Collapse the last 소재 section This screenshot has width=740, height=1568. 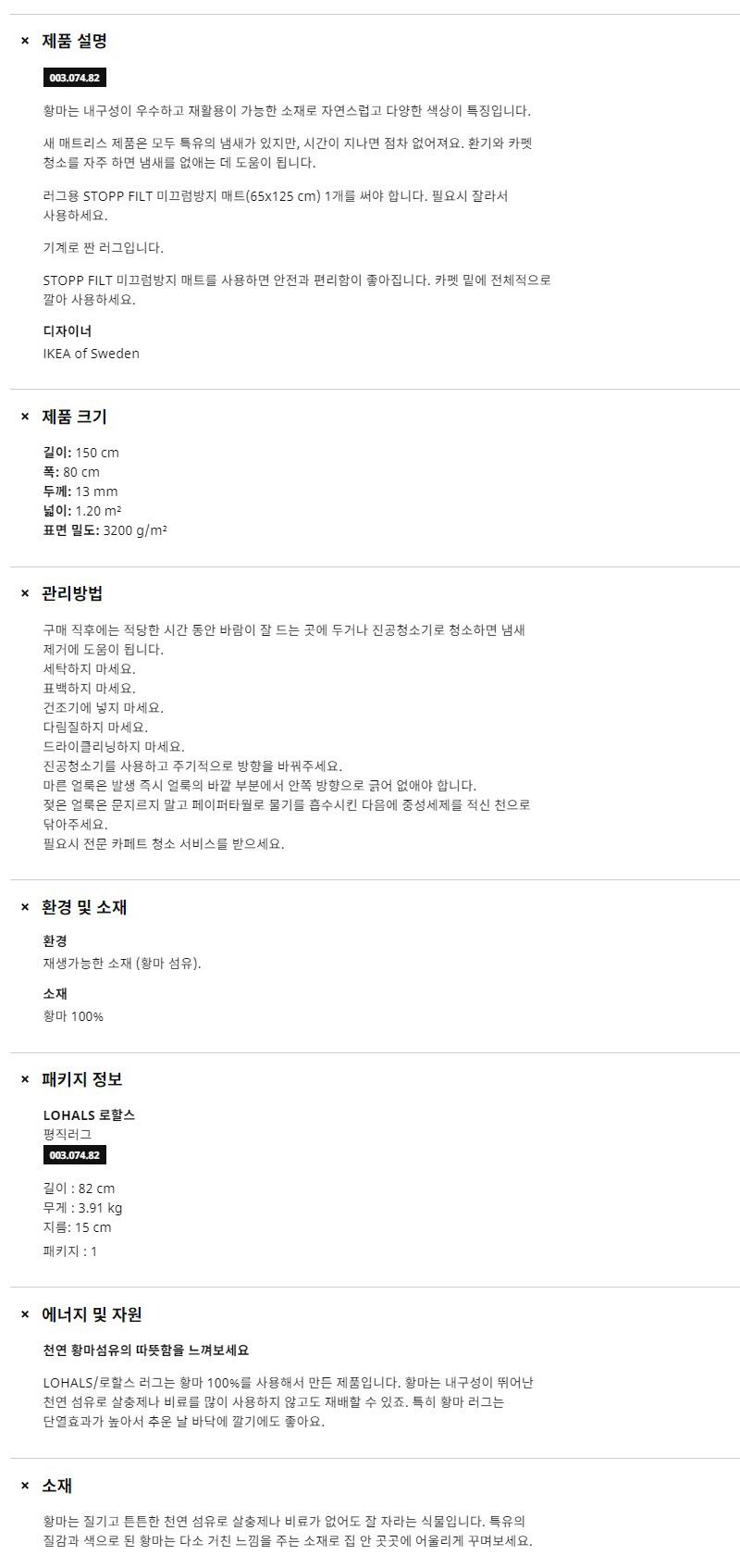click(x=25, y=1486)
